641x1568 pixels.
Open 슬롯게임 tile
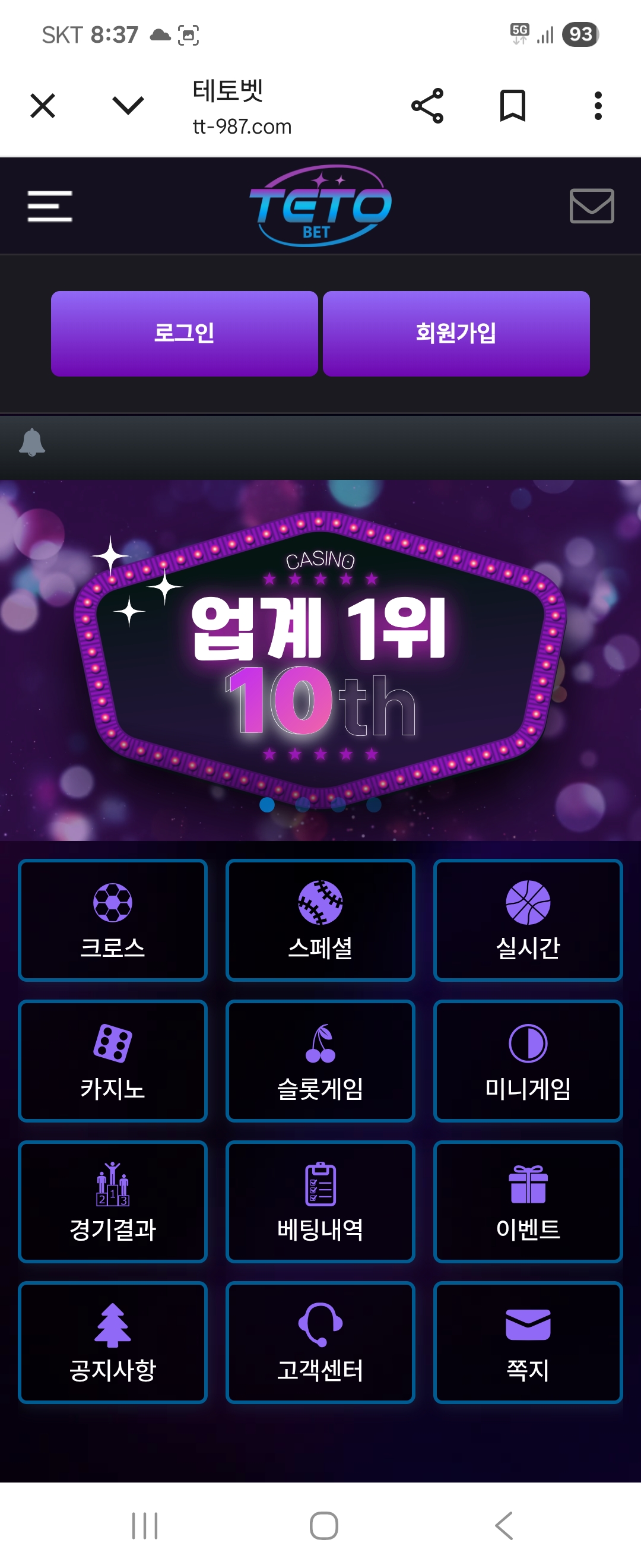click(320, 1060)
